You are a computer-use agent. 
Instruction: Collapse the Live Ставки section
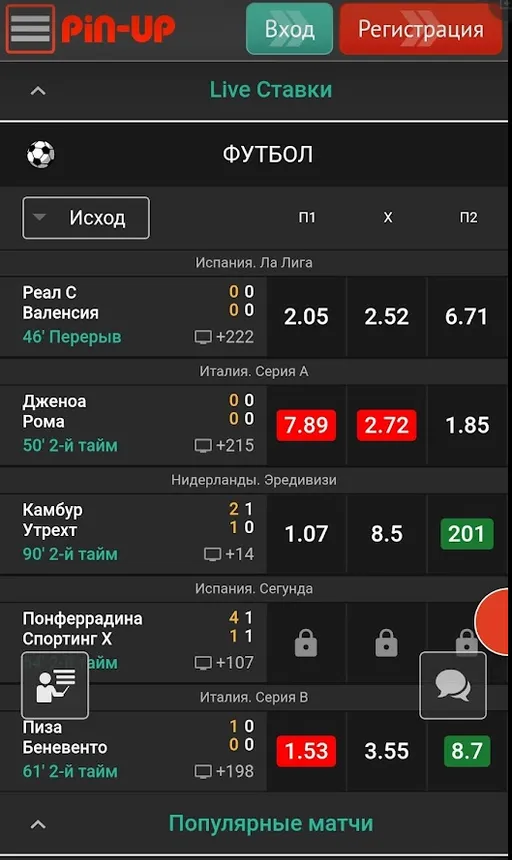click(38, 90)
